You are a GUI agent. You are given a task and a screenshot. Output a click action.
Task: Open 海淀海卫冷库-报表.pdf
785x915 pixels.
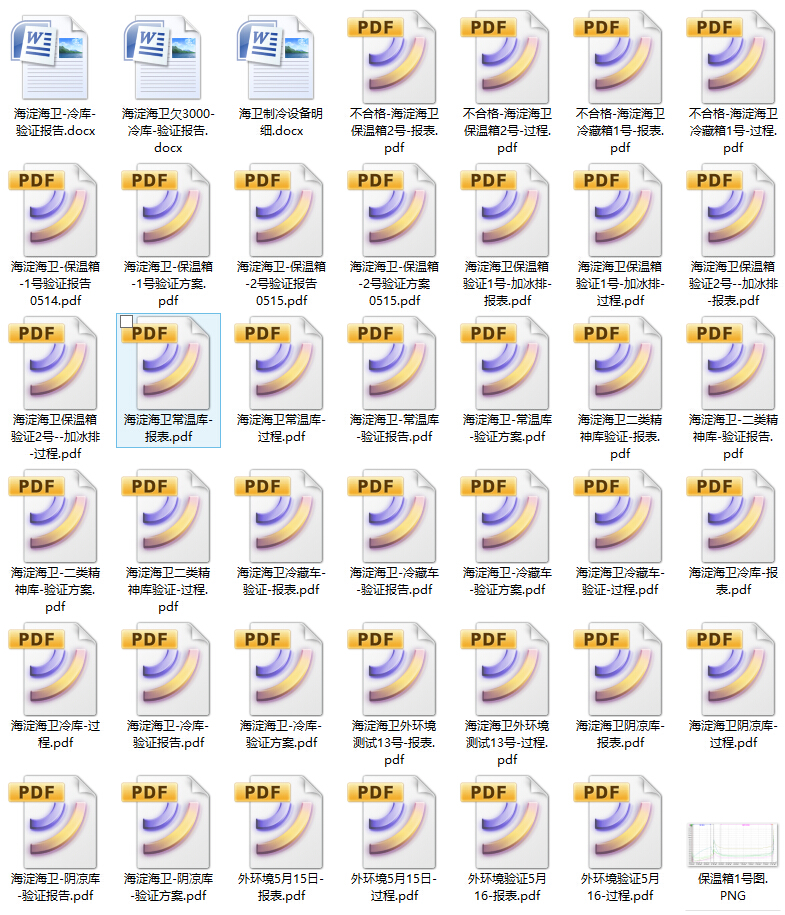pyautogui.click(x=733, y=519)
